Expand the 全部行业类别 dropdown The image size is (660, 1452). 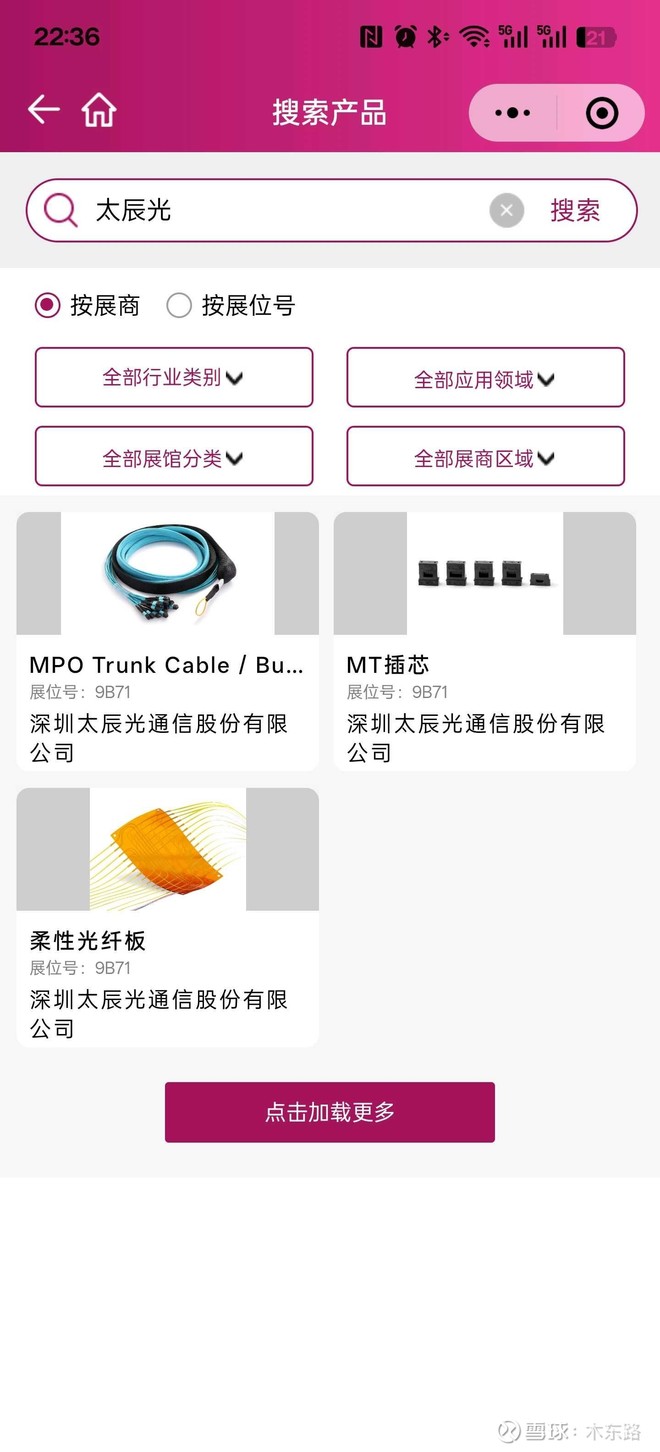(174, 377)
